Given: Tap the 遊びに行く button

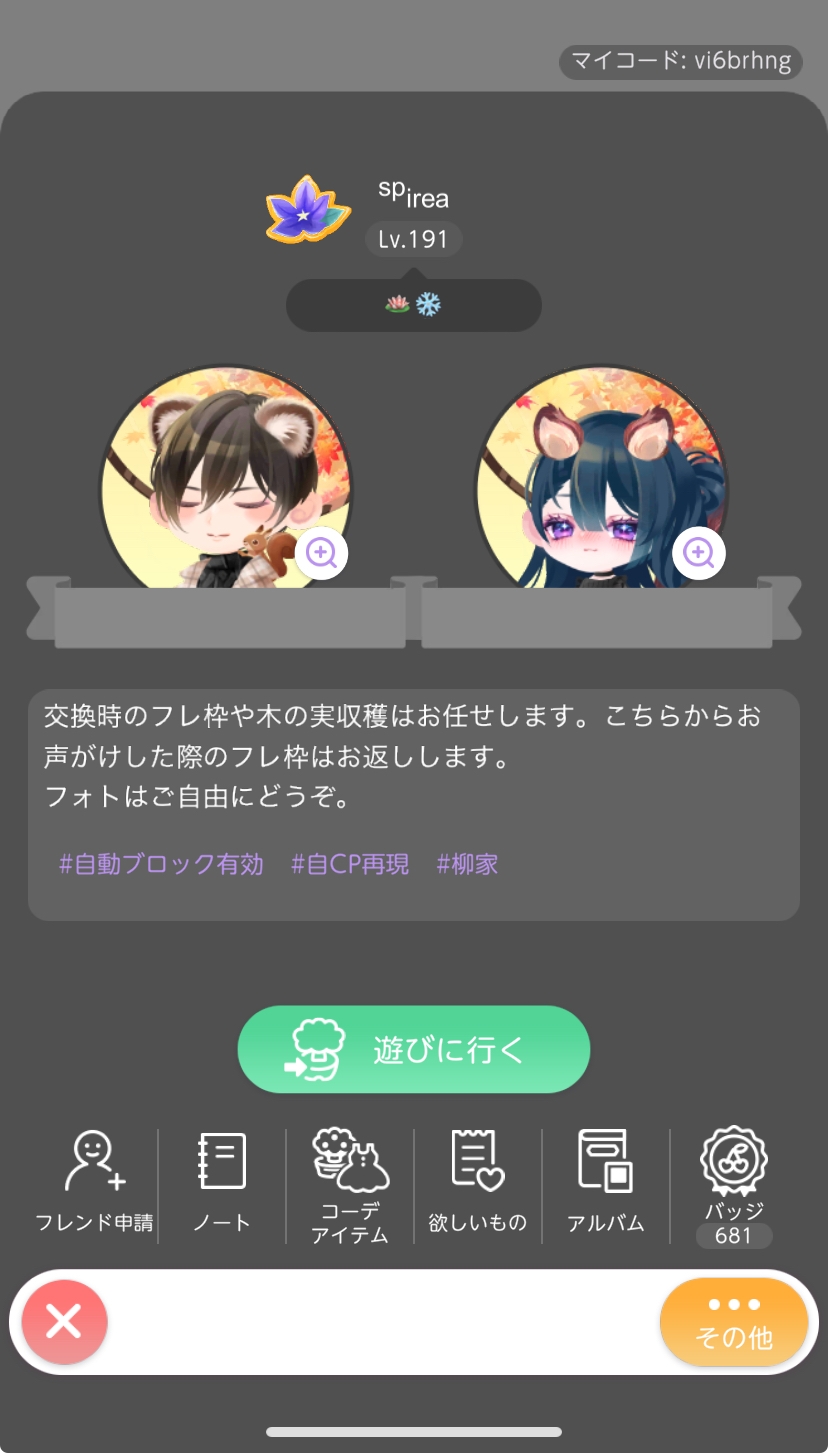Looking at the screenshot, I should [413, 1049].
